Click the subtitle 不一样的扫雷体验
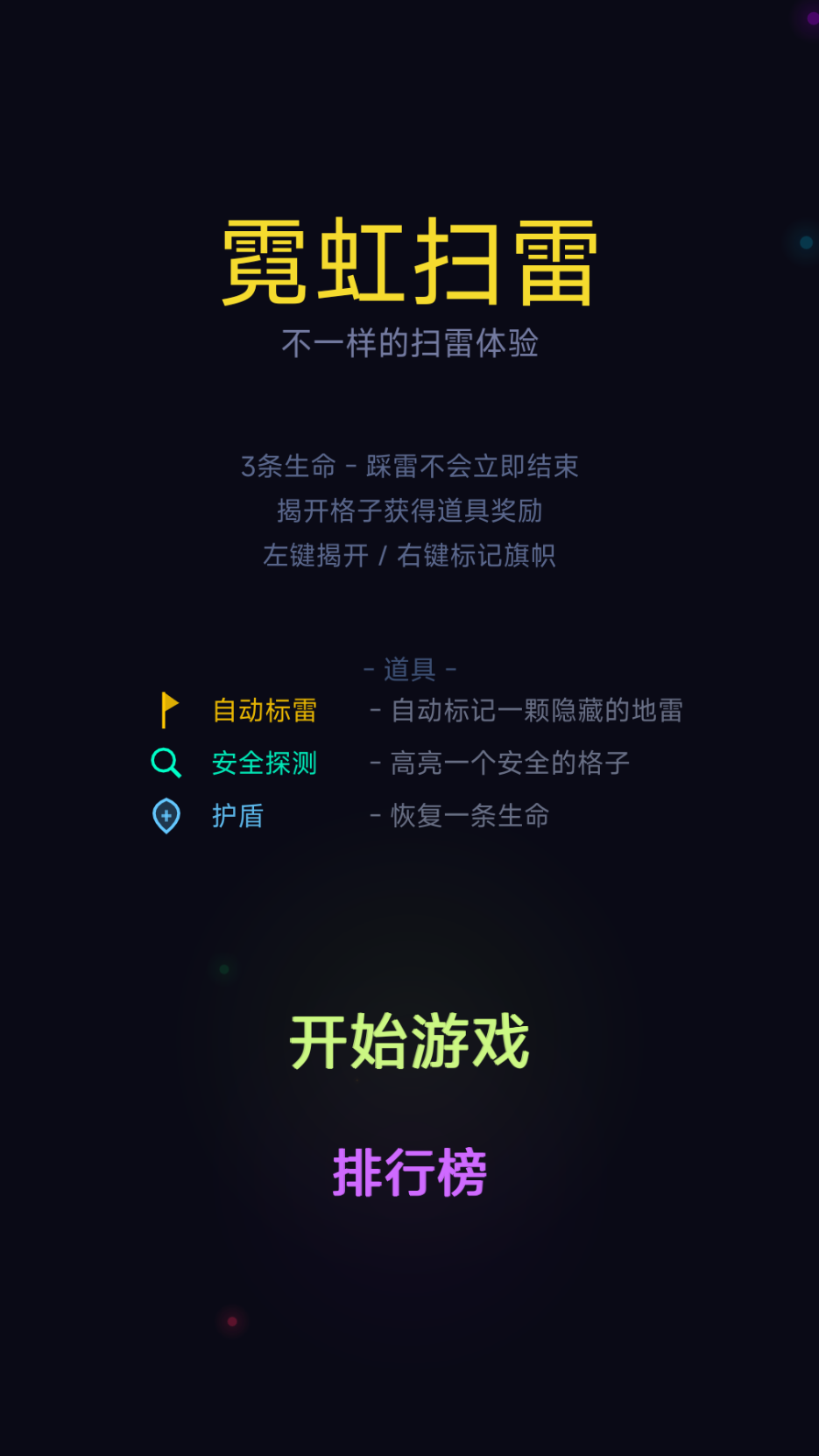 409,343
